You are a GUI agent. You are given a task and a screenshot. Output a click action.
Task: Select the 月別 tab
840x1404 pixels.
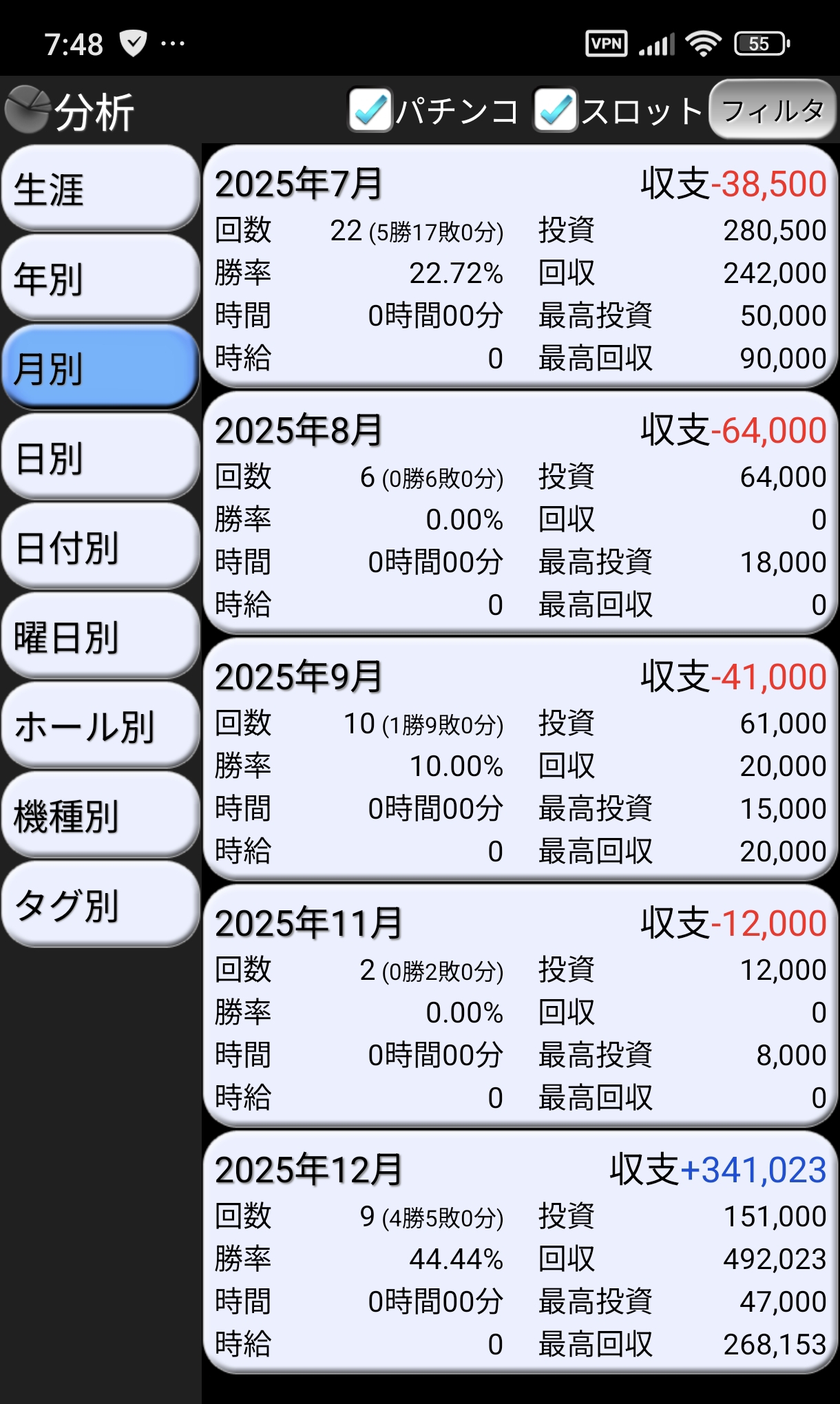tap(101, 368)
